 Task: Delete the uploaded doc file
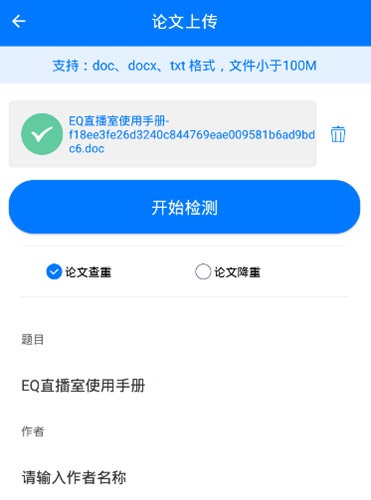[x=338, y=134]
